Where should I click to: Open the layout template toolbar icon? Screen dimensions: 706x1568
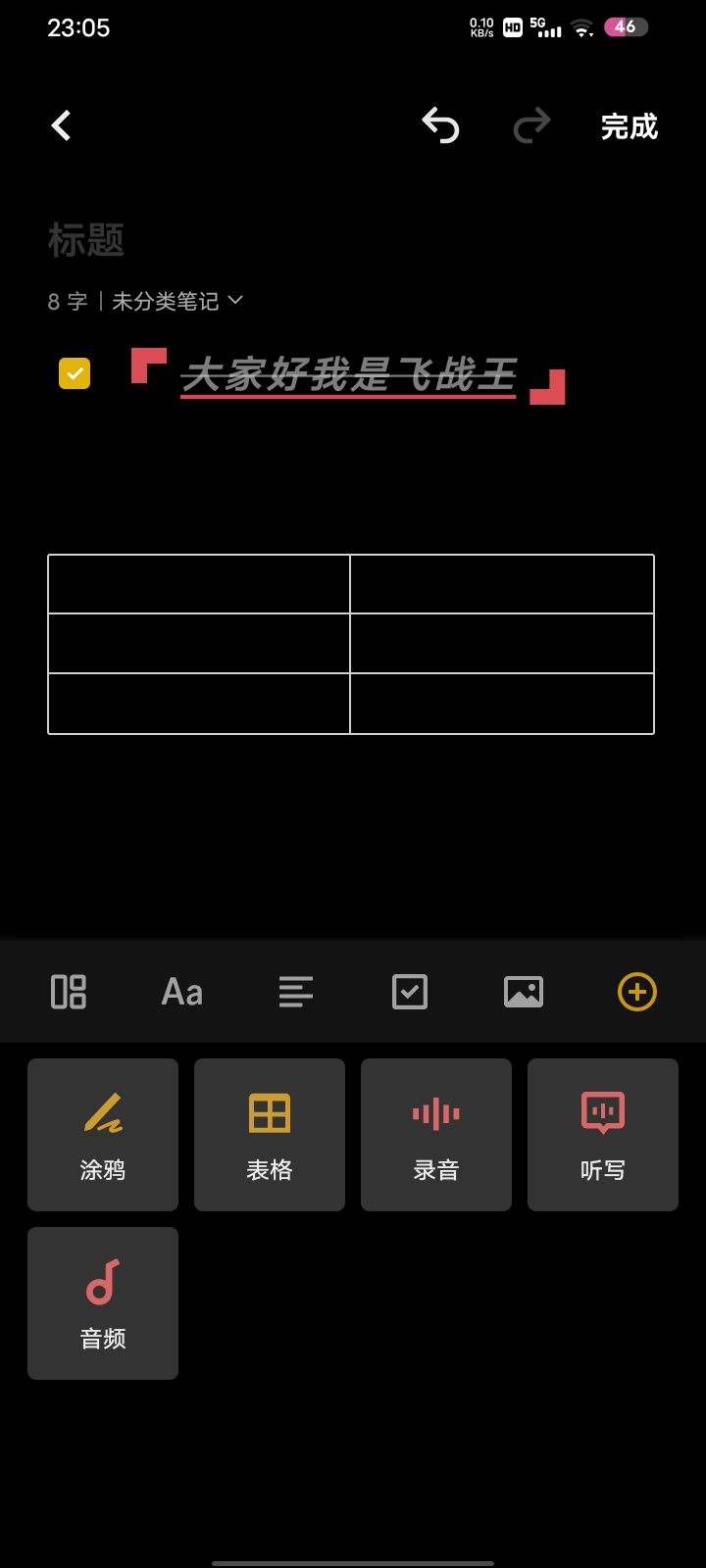coord(69,992)
